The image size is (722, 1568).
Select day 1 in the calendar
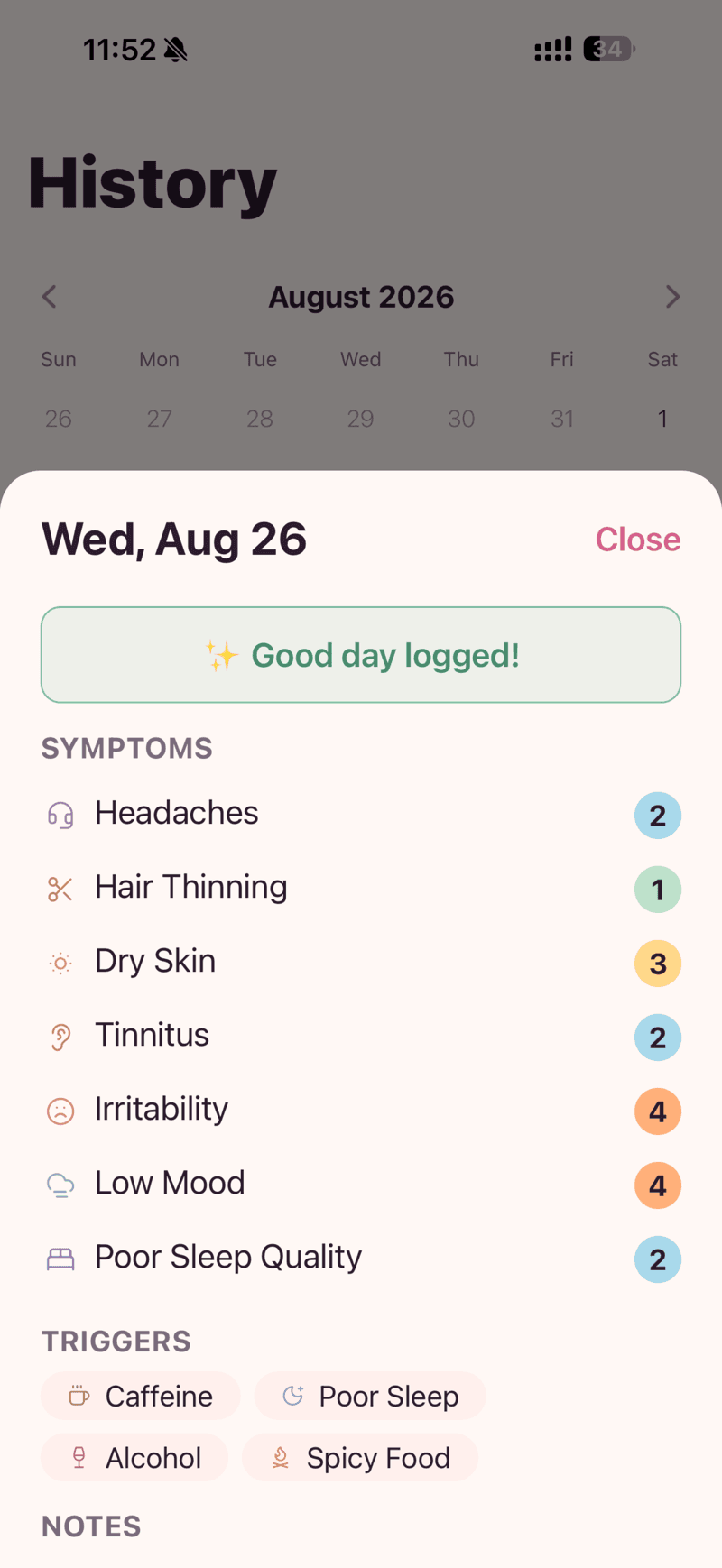click(x=662, y=419)
